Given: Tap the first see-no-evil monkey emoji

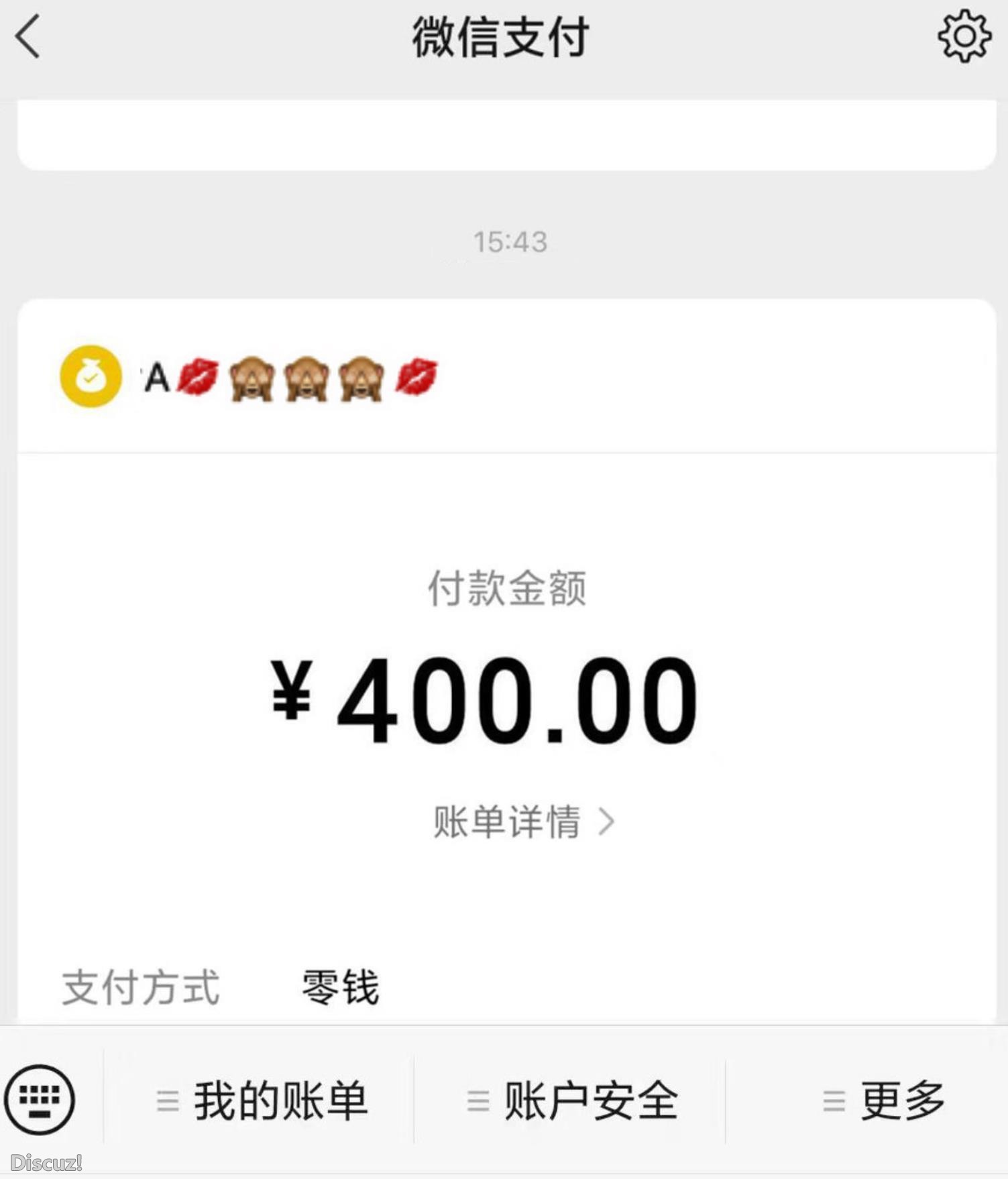Looking at the screenshot, I should click(x=249, y=378).
